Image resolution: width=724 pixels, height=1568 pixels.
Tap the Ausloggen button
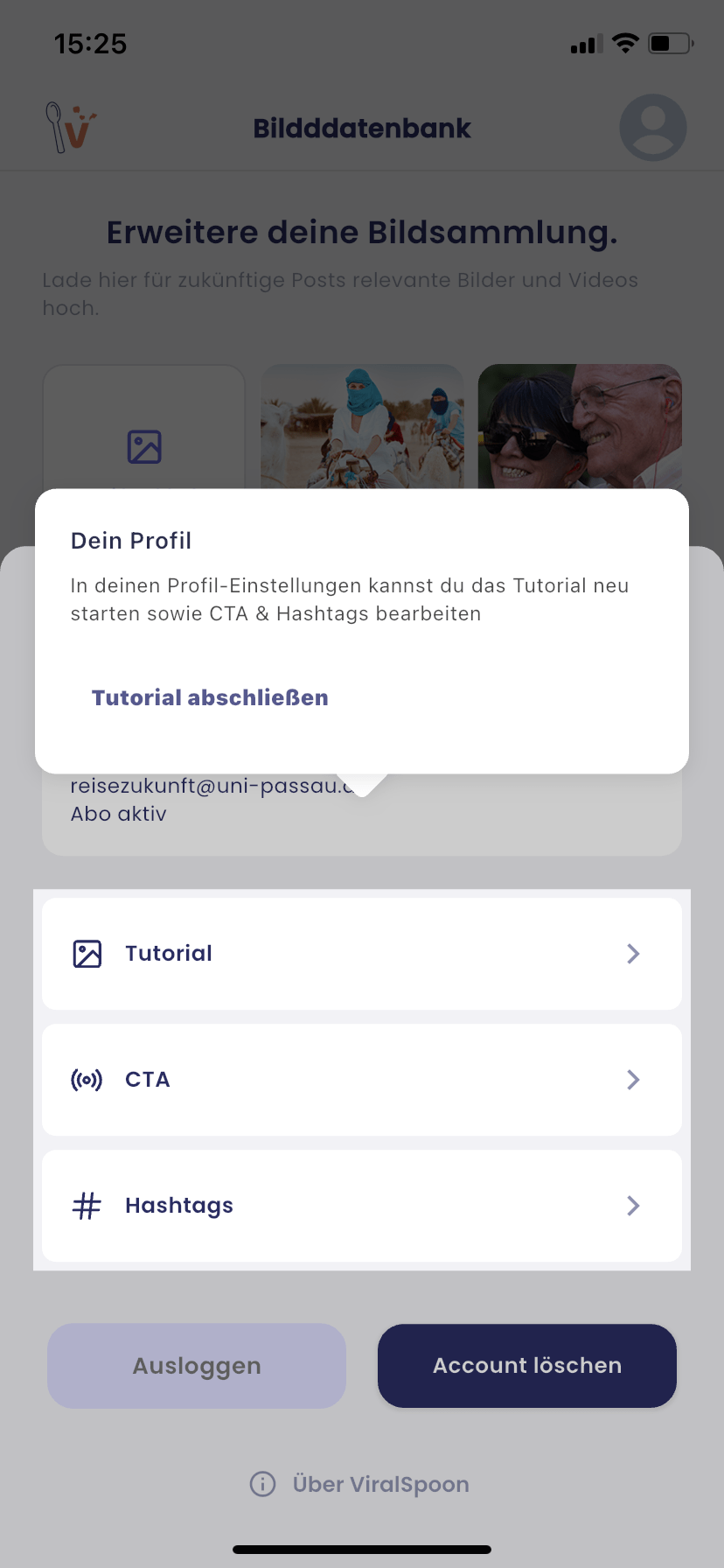pos(197,1366)
